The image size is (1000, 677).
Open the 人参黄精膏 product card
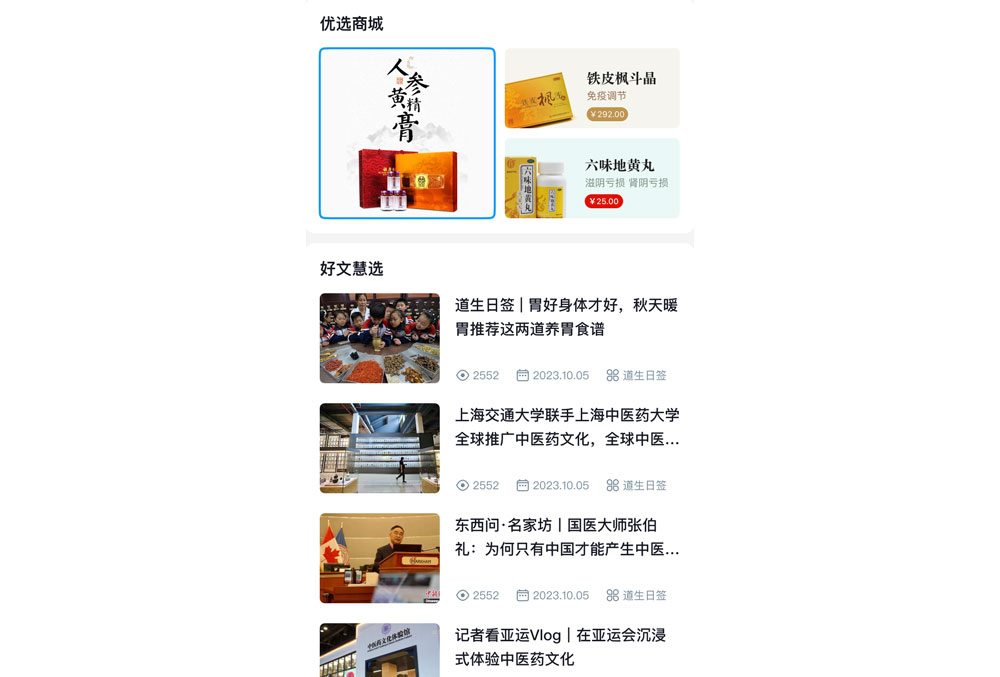click(x=407, y=133)
